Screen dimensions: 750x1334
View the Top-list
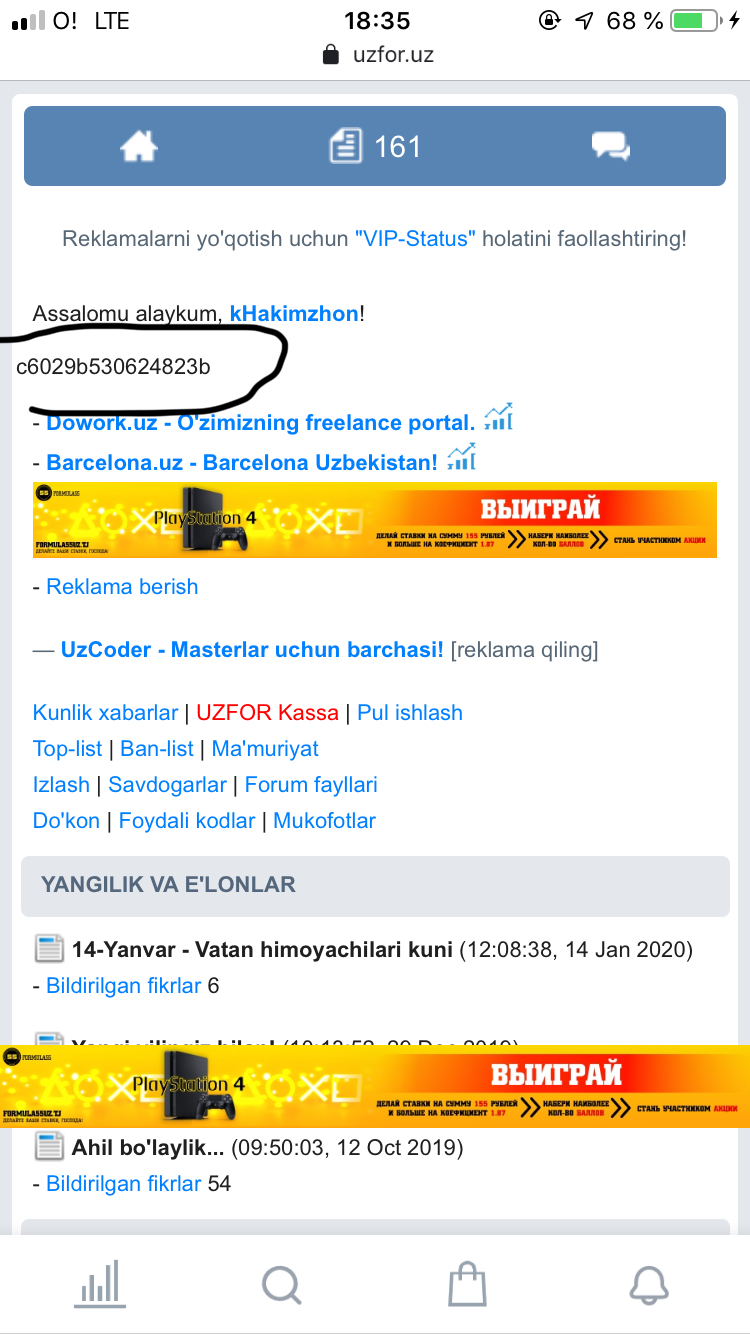(x=68, y=749)
